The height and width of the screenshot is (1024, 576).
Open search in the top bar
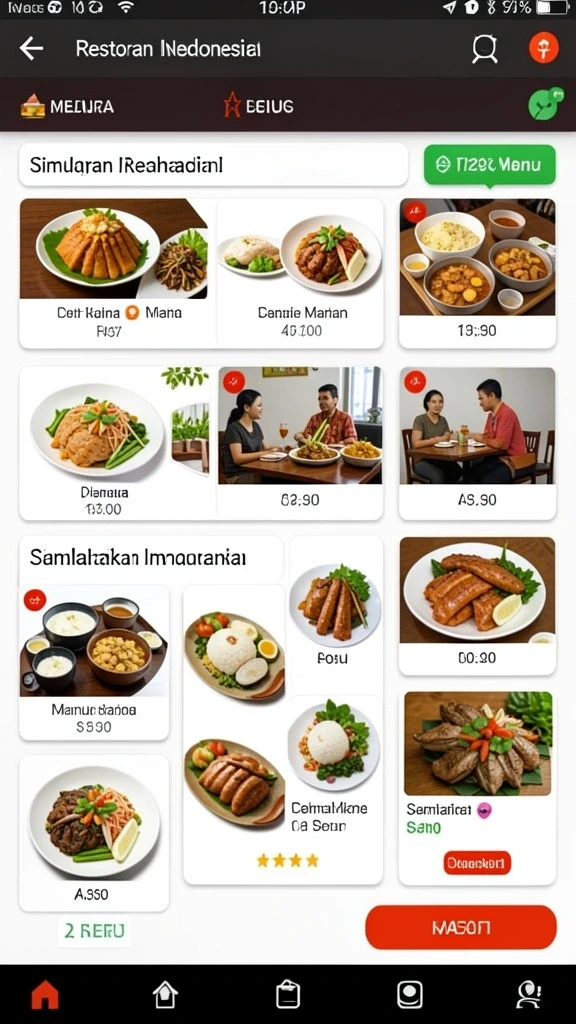coord(484,49)
